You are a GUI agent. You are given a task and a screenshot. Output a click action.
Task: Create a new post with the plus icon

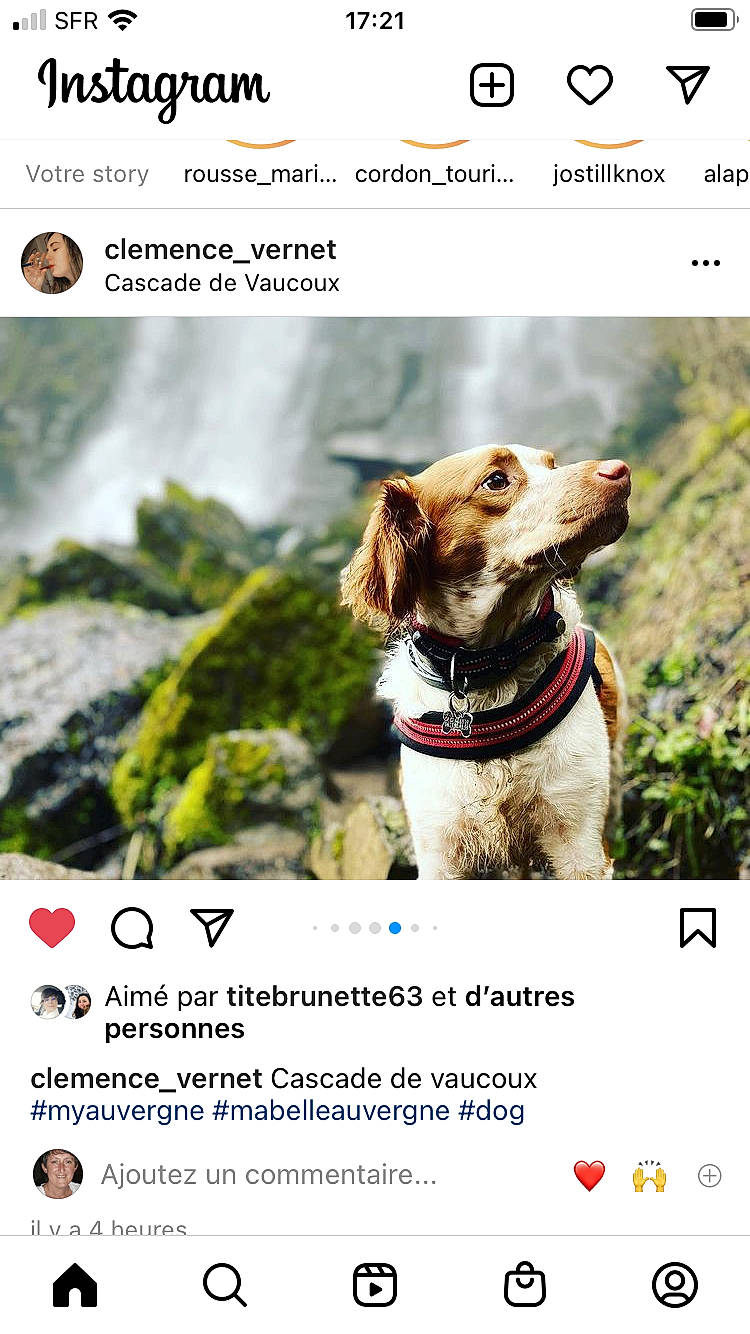492,84
